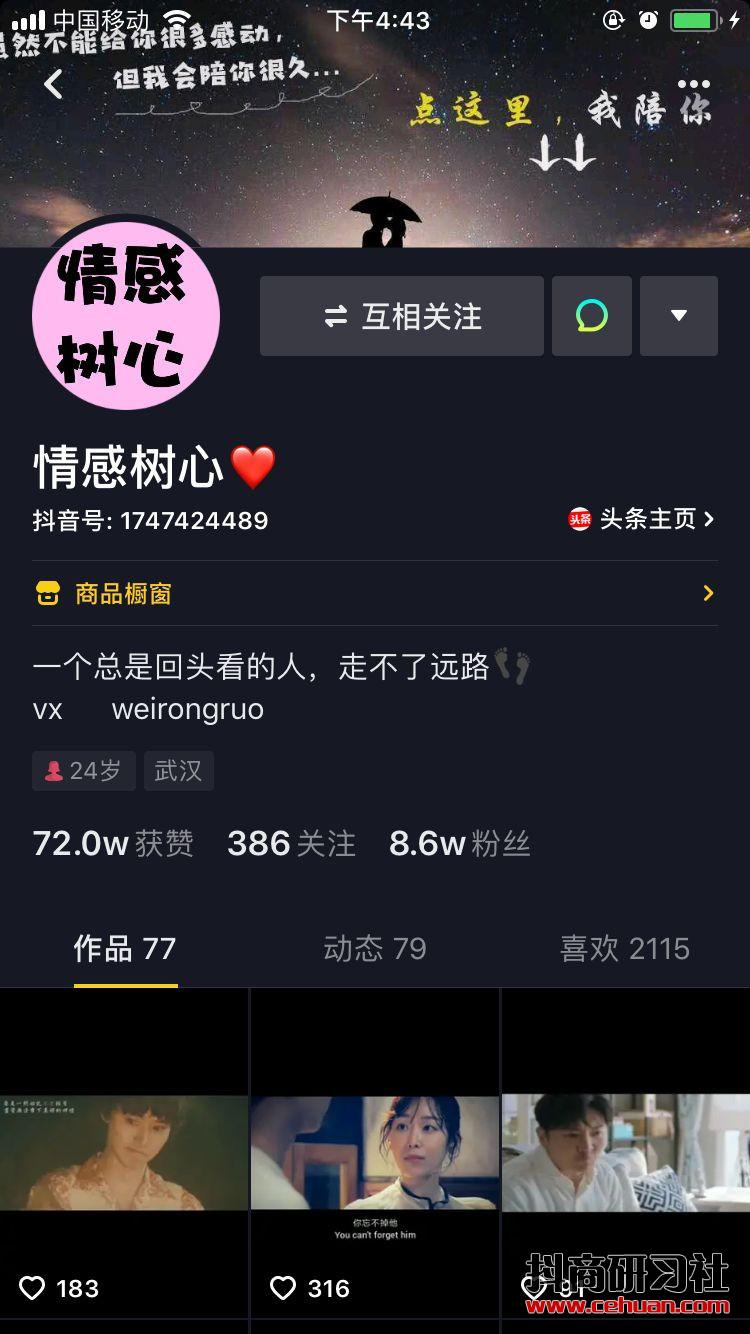Tap the 互相关注 follow button
Image resolution: width=750 pixels, height=1334 pixels.
pos(402,316)
